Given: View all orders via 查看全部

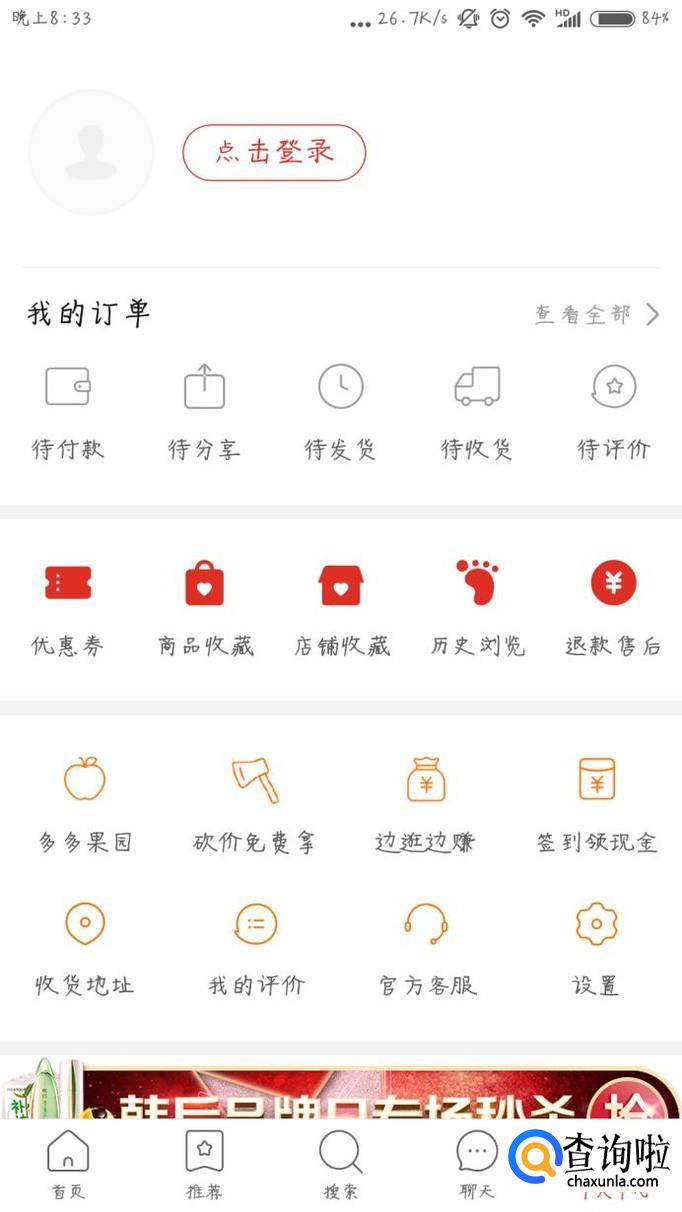Looking at the screenshot, I should (x=597, y=315).
